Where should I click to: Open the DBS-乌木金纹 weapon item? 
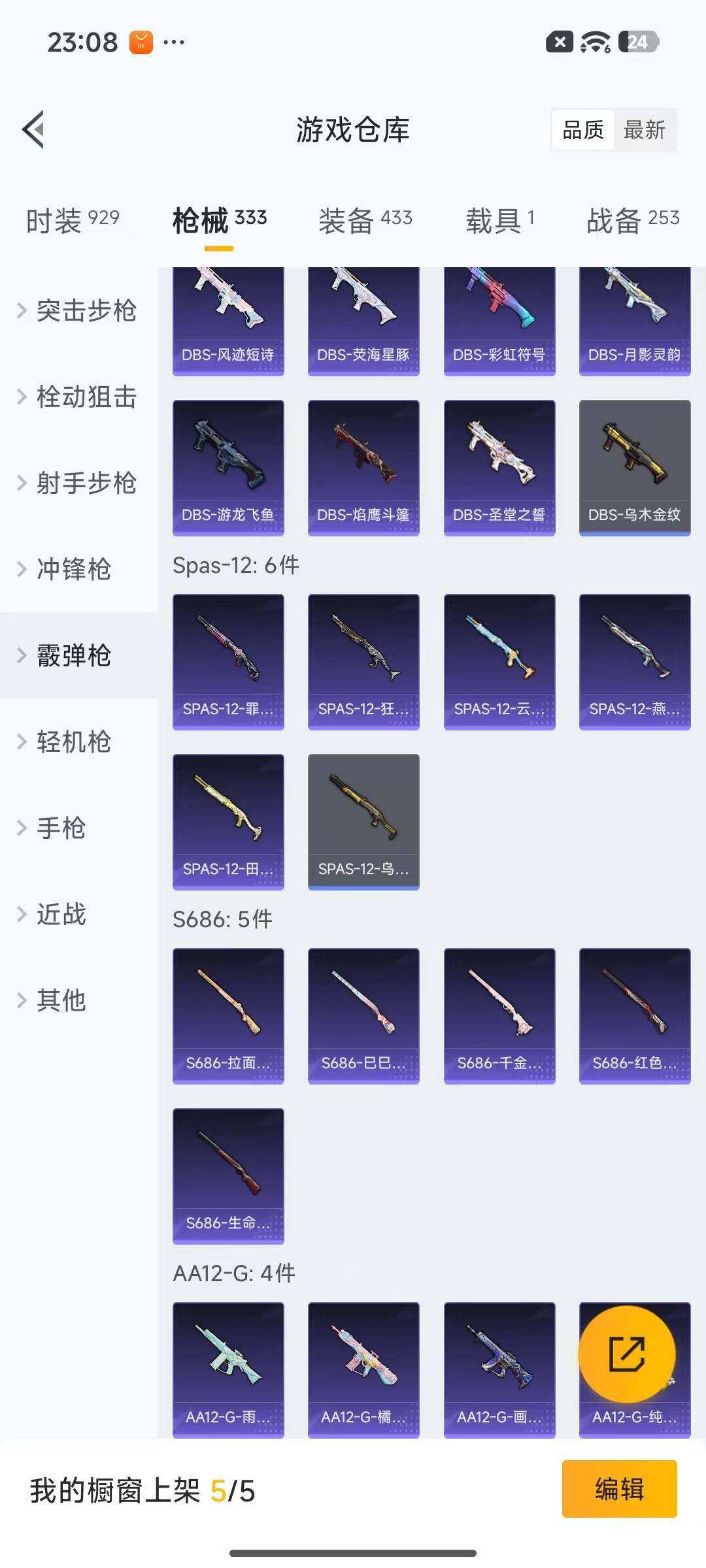click(x=633, y=465)
